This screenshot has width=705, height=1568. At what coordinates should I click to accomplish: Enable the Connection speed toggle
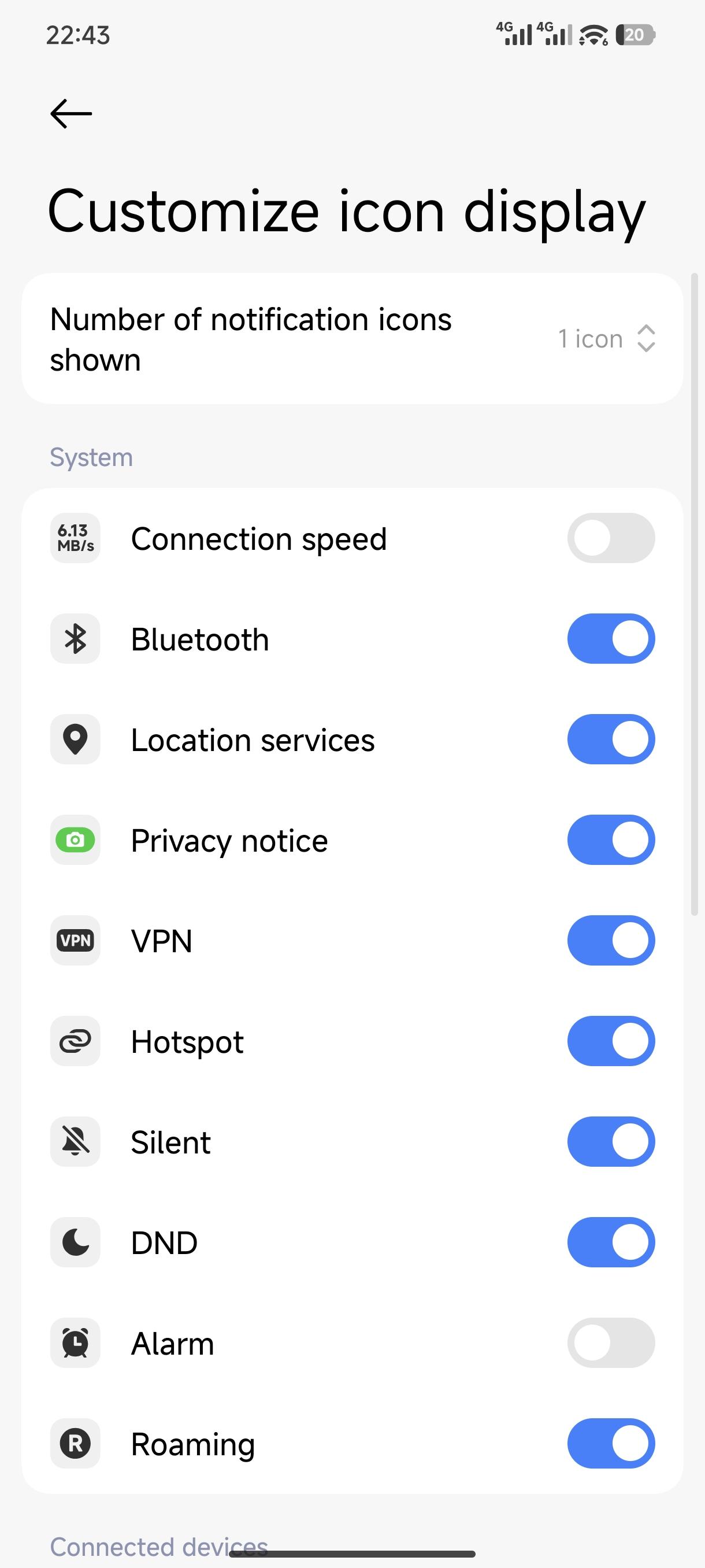[x=611, y=538]
